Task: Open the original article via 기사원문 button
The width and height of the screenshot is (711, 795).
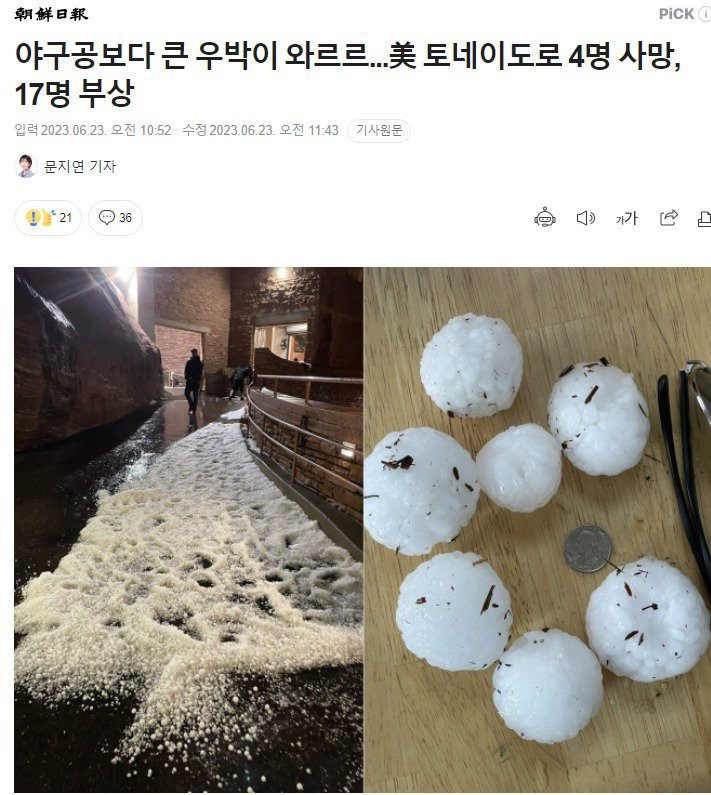Action: [378, 131]
